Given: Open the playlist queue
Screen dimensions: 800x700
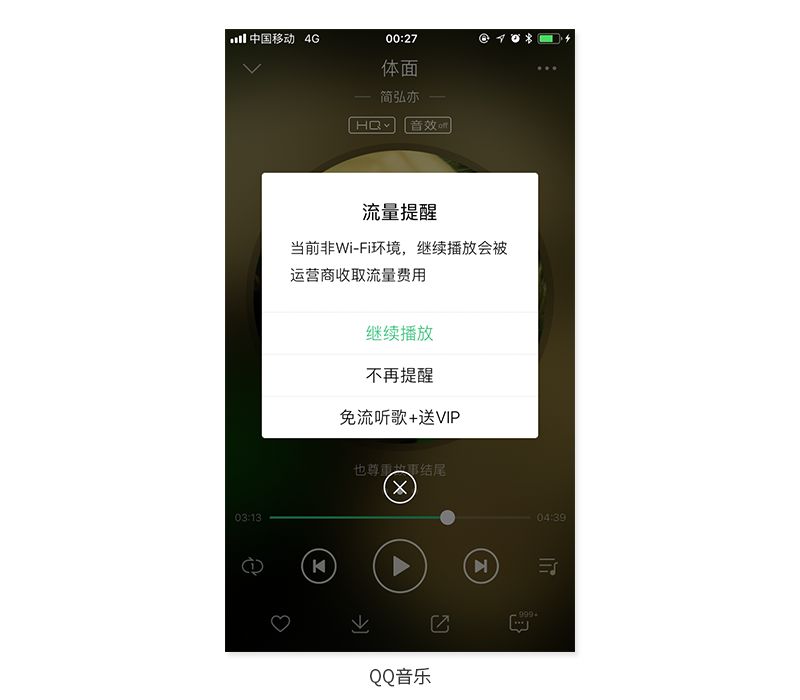Looking at the screenshot, I should [x=548, y=566].
